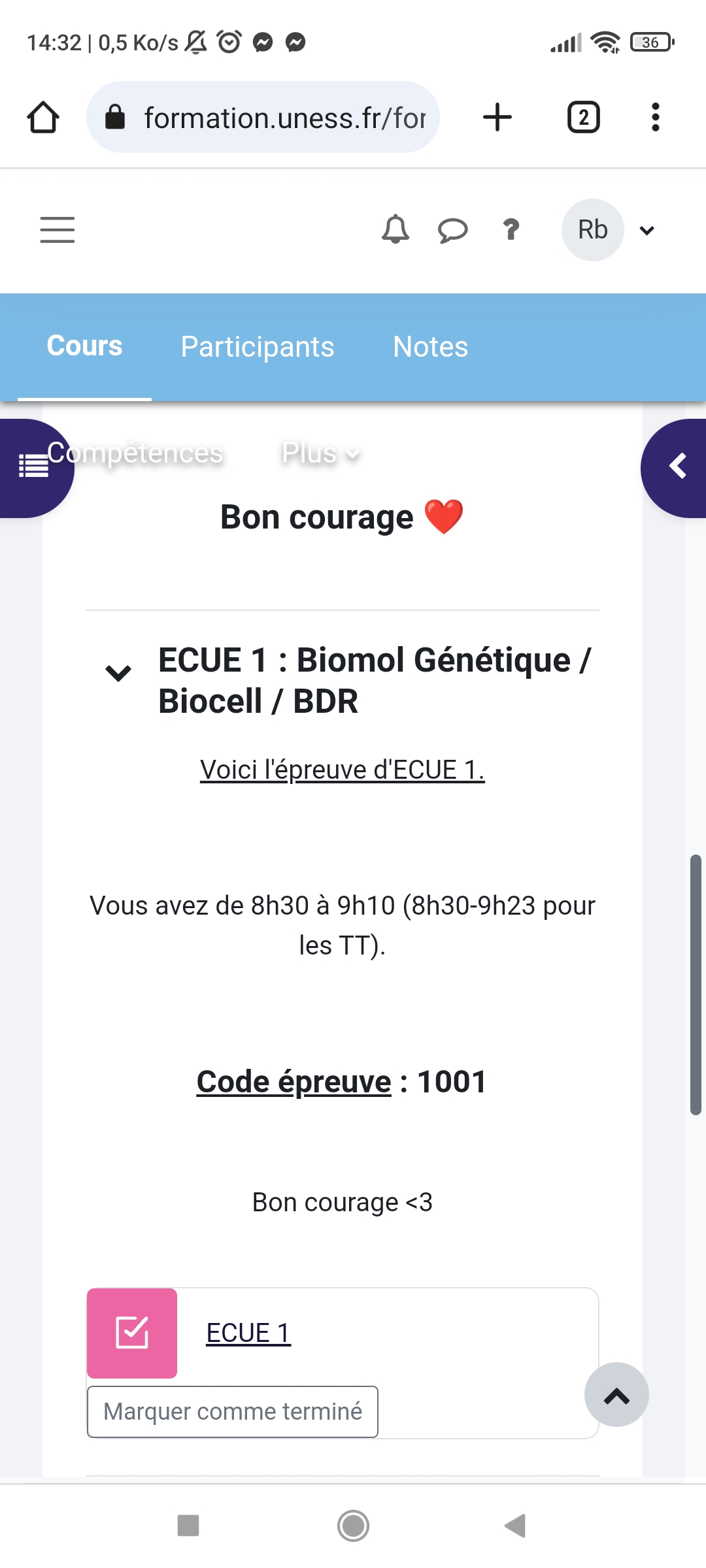The image size is (706, 1568).
Task: Mark ECUE 1 as completed
Action: point(233,1412)
